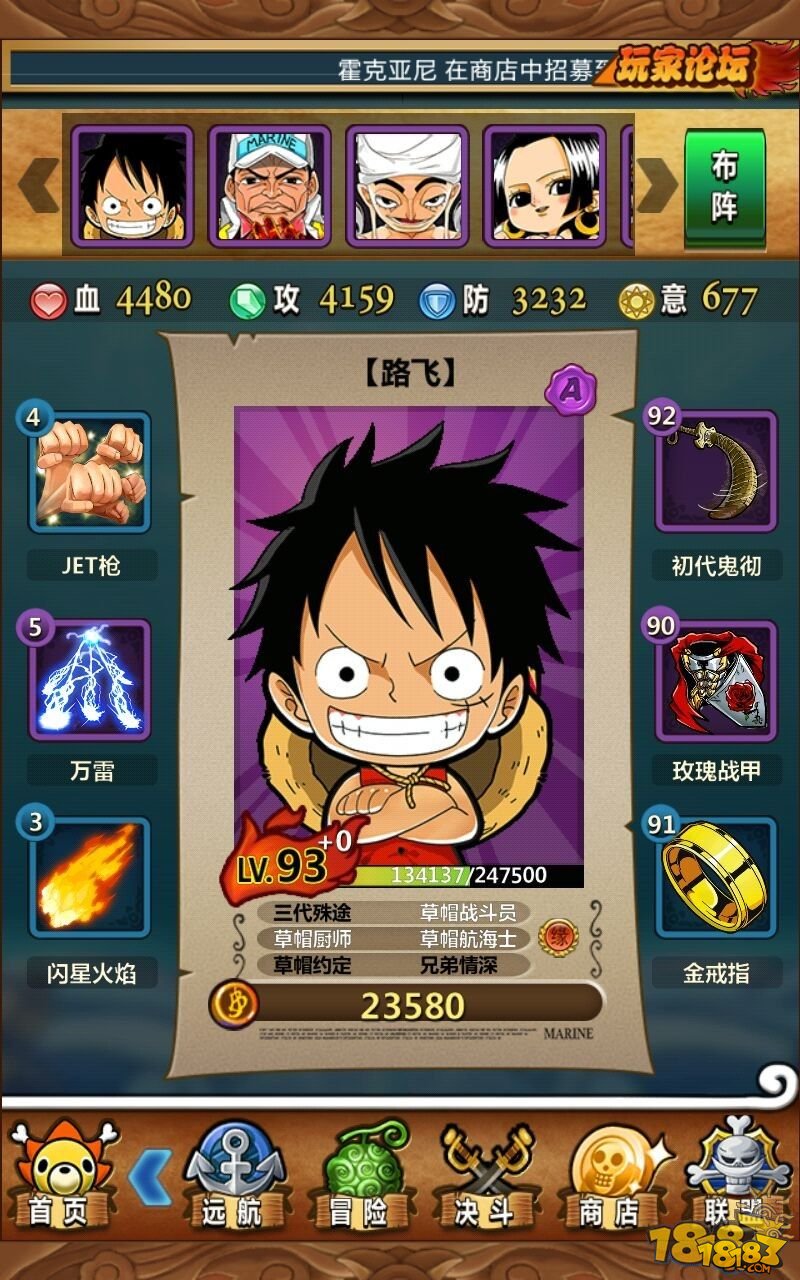View the 玫瑰战甲 armor equipment
The width and height of the screenshot is (800, 1280).
pyautogui.click(x=716, y=680)
